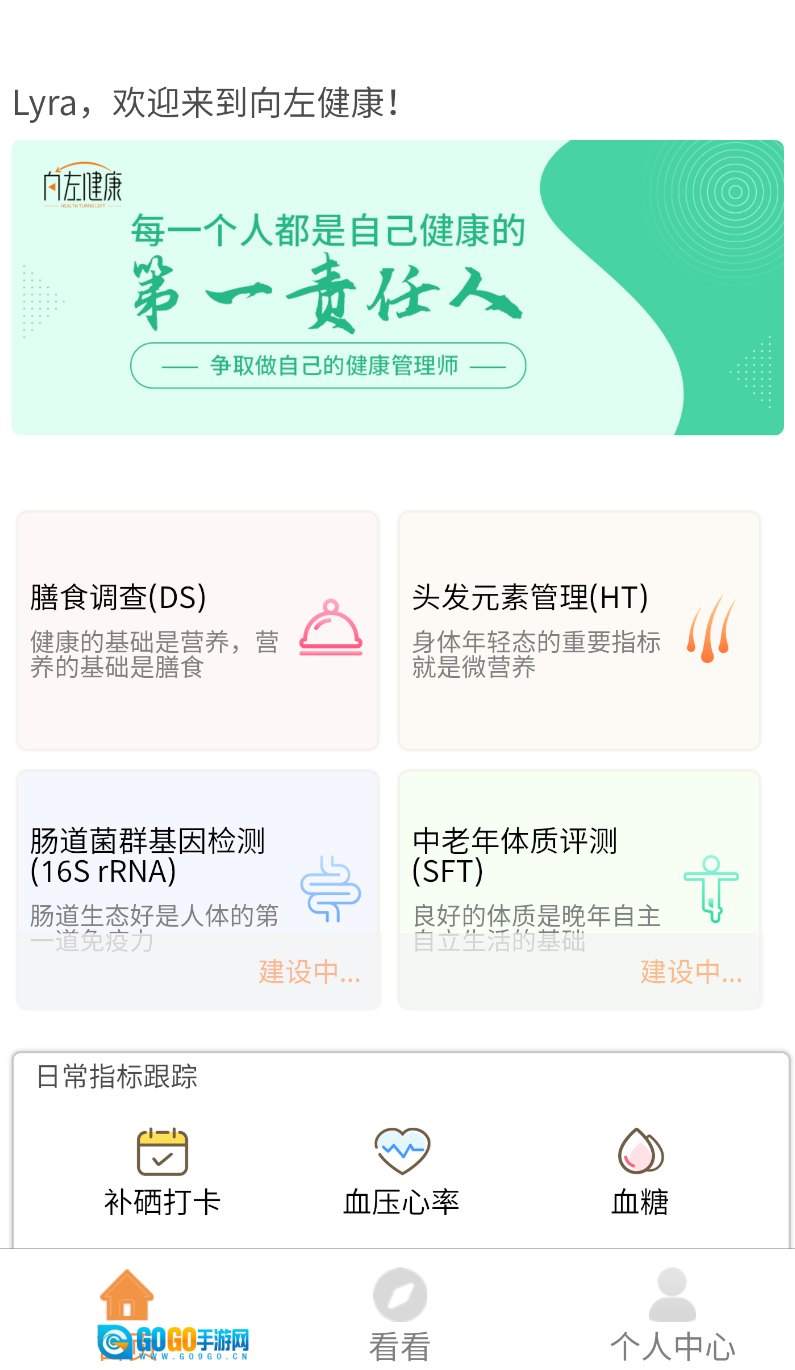Open 补硒打卡 check-in
Screen dimensions: 795x1370
[x=162, y=1171]
